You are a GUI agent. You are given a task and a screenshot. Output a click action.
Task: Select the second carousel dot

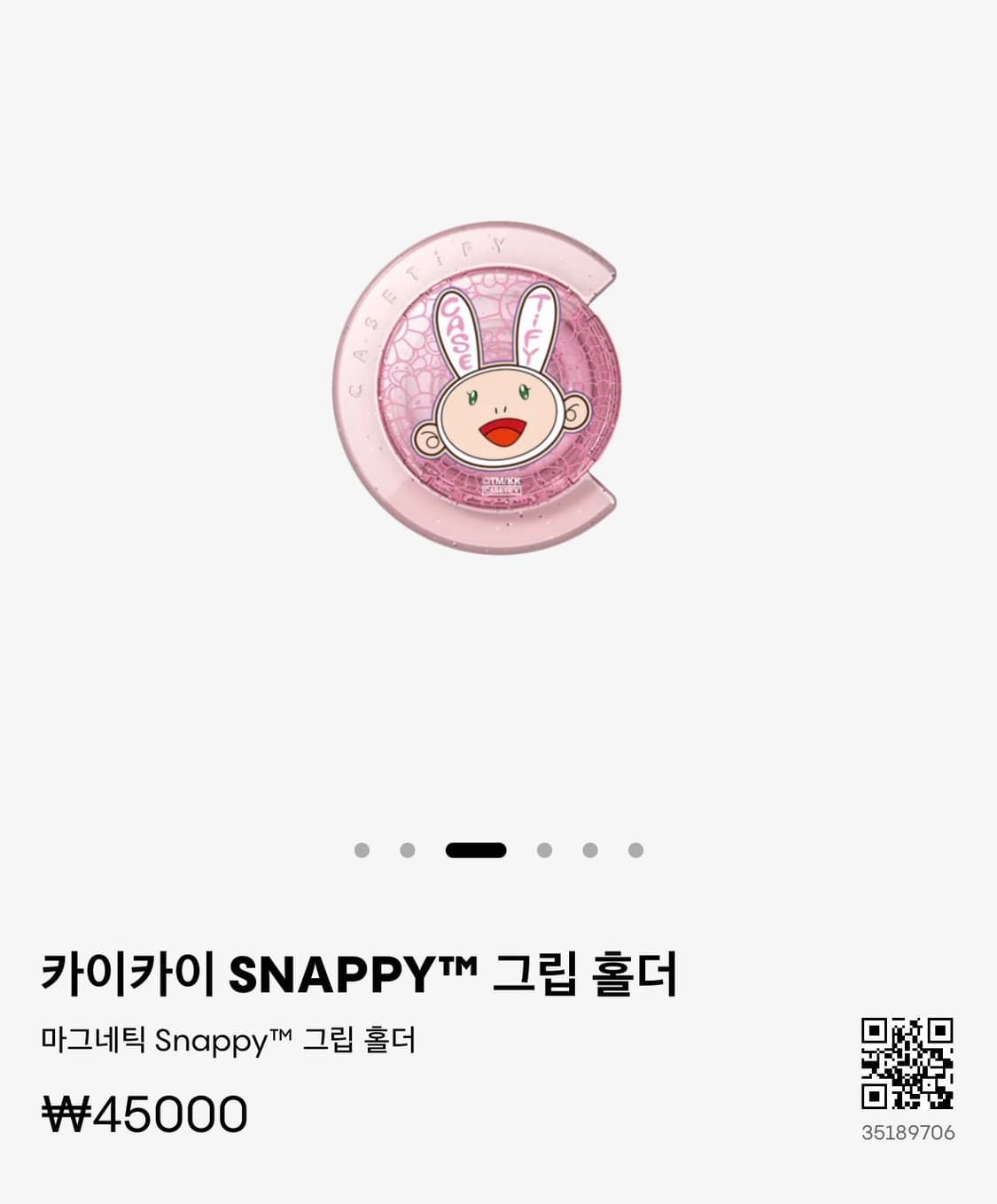pos(408,848)
